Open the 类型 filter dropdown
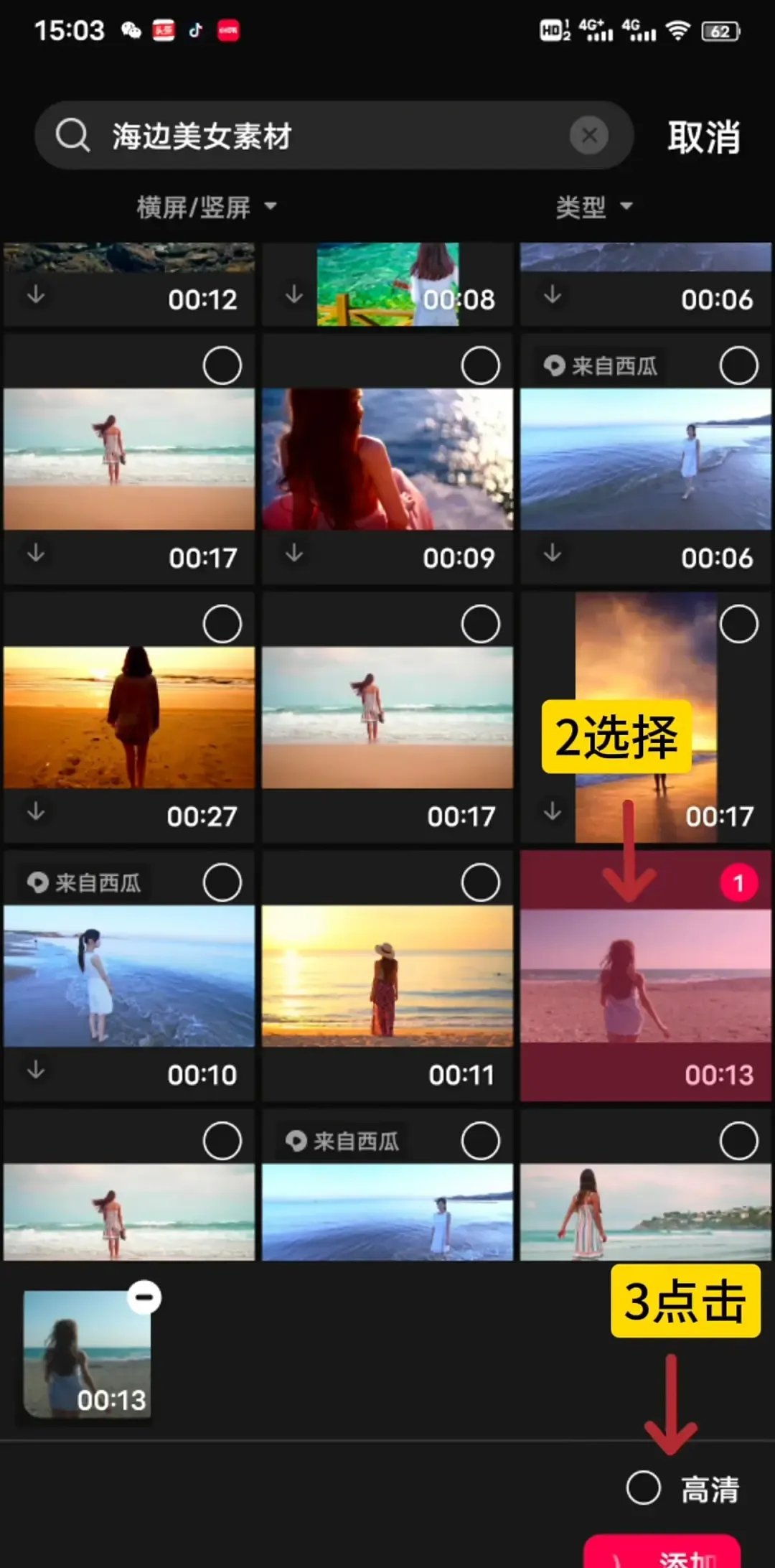Viewport: 775px width, 1568px height. point(594,207)
